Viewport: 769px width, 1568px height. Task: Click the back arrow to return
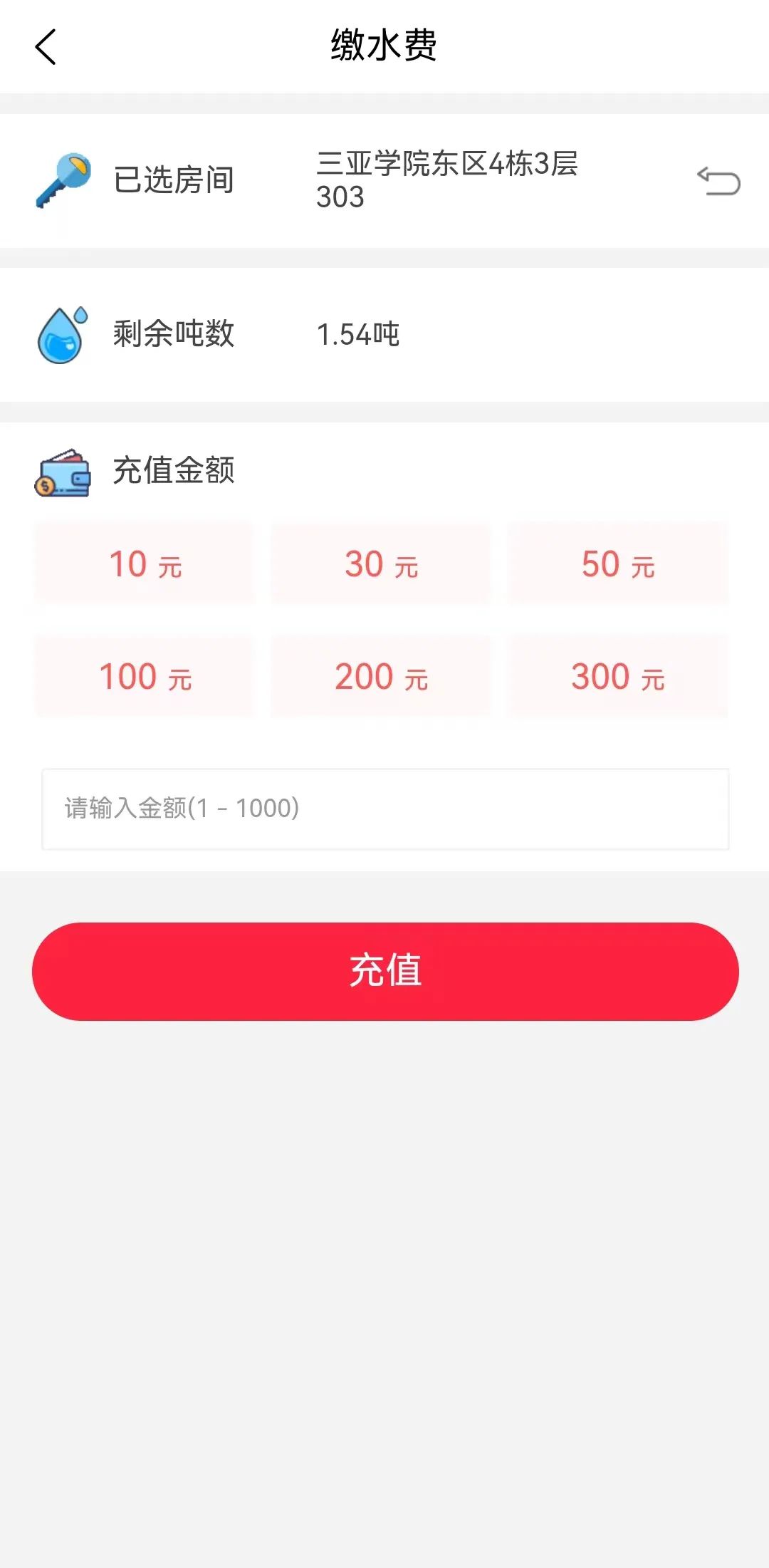pos(46,47)
